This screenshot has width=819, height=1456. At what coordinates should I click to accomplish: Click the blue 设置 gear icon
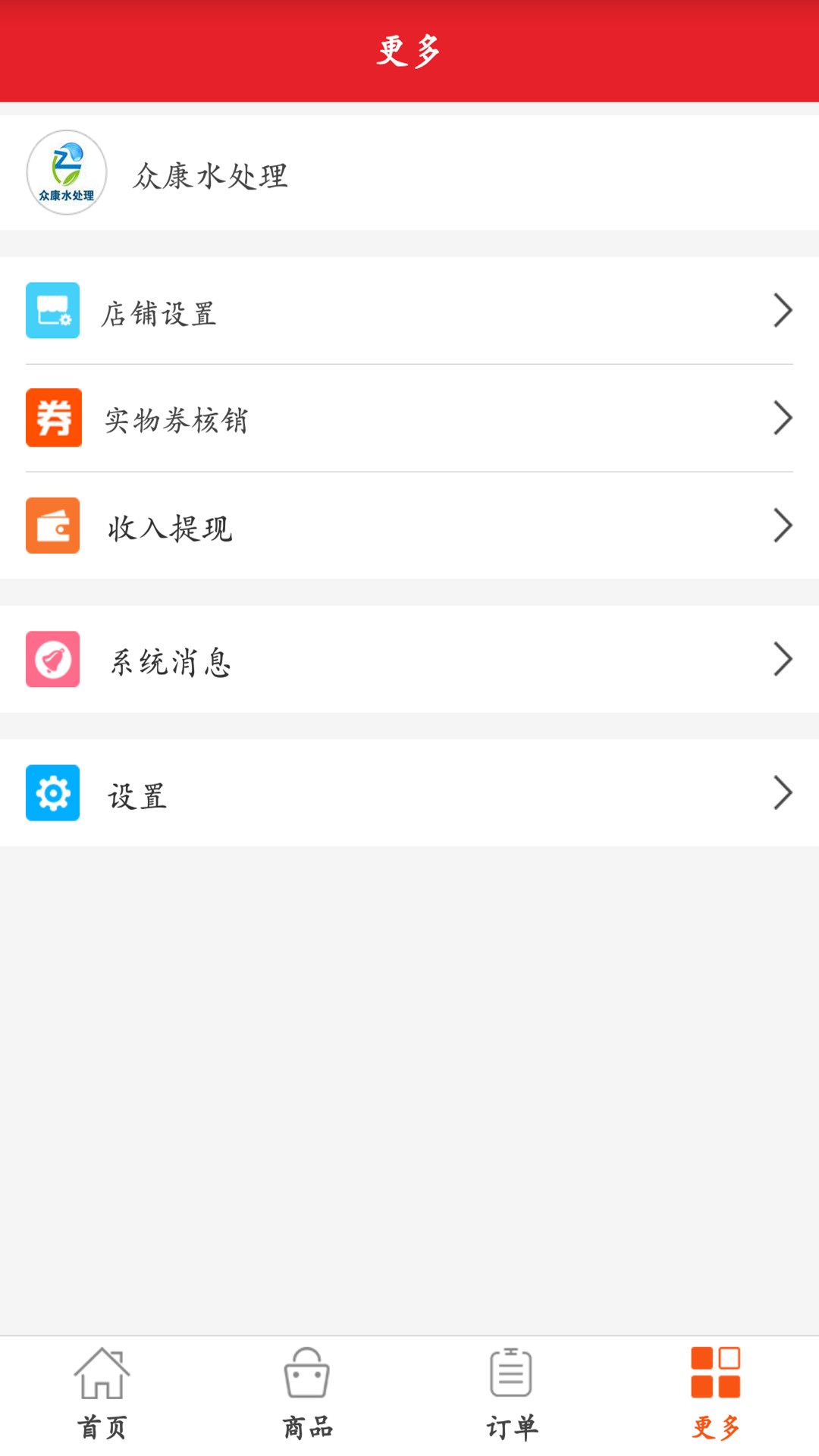click(x=52, y=792)
